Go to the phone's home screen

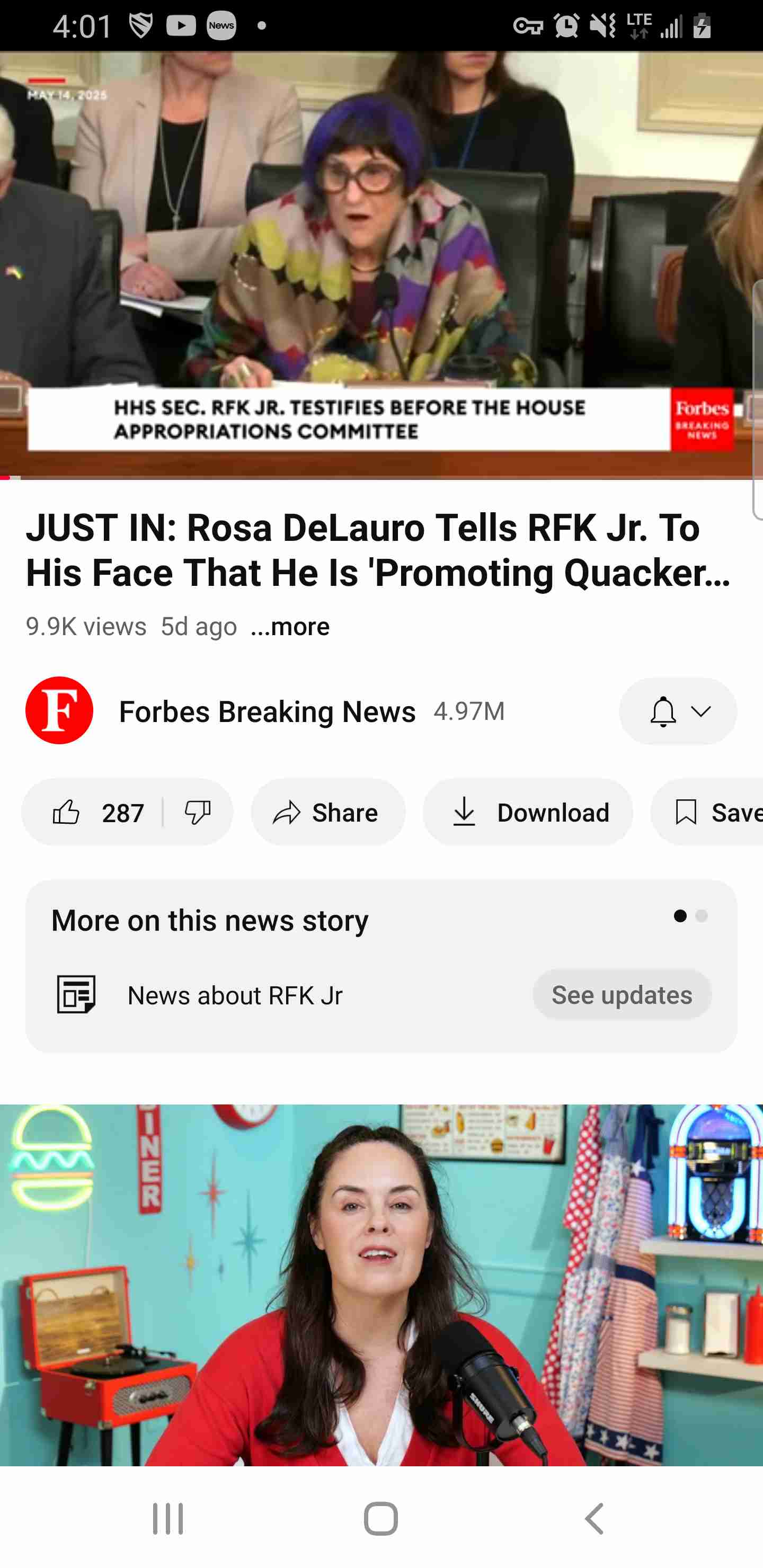point(381,1518)
